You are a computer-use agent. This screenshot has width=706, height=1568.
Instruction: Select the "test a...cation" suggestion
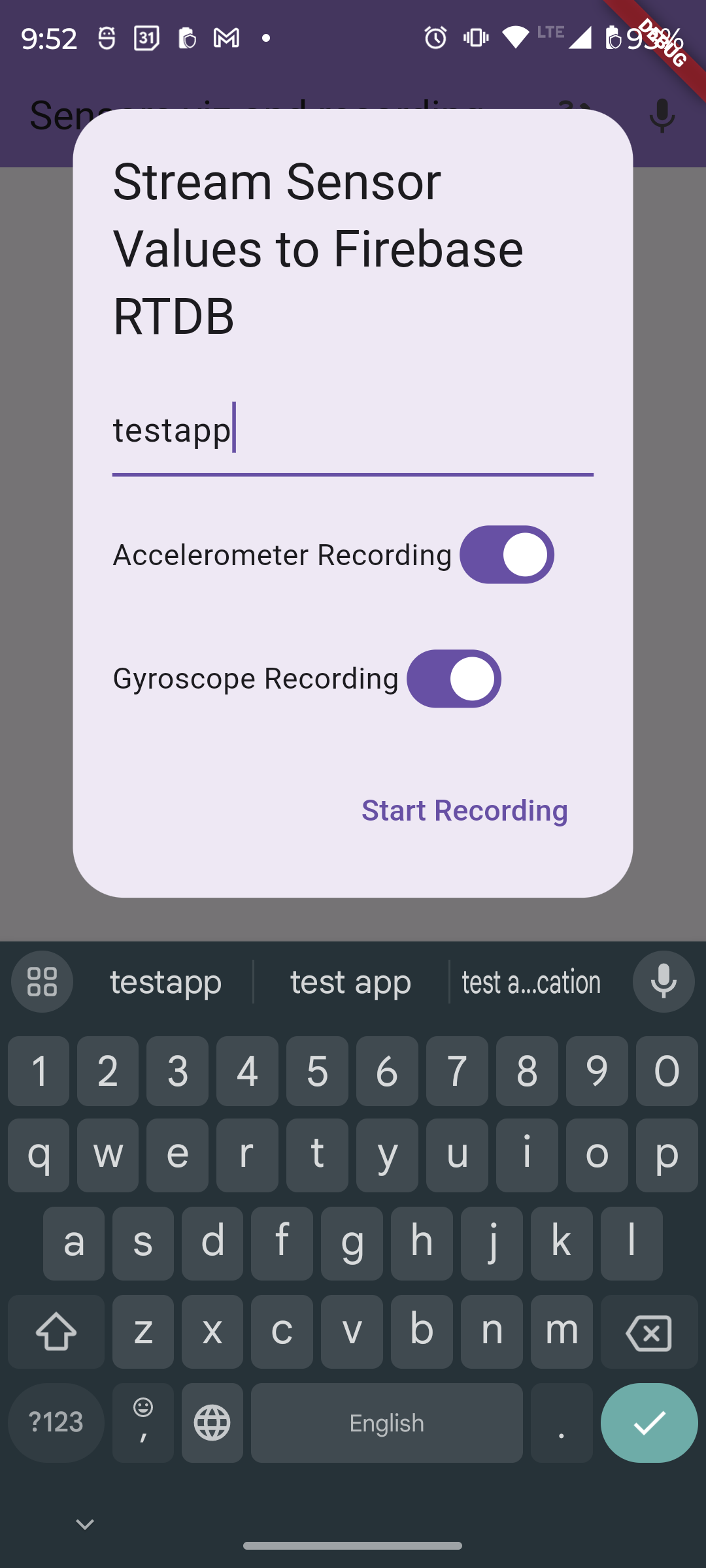531,982
